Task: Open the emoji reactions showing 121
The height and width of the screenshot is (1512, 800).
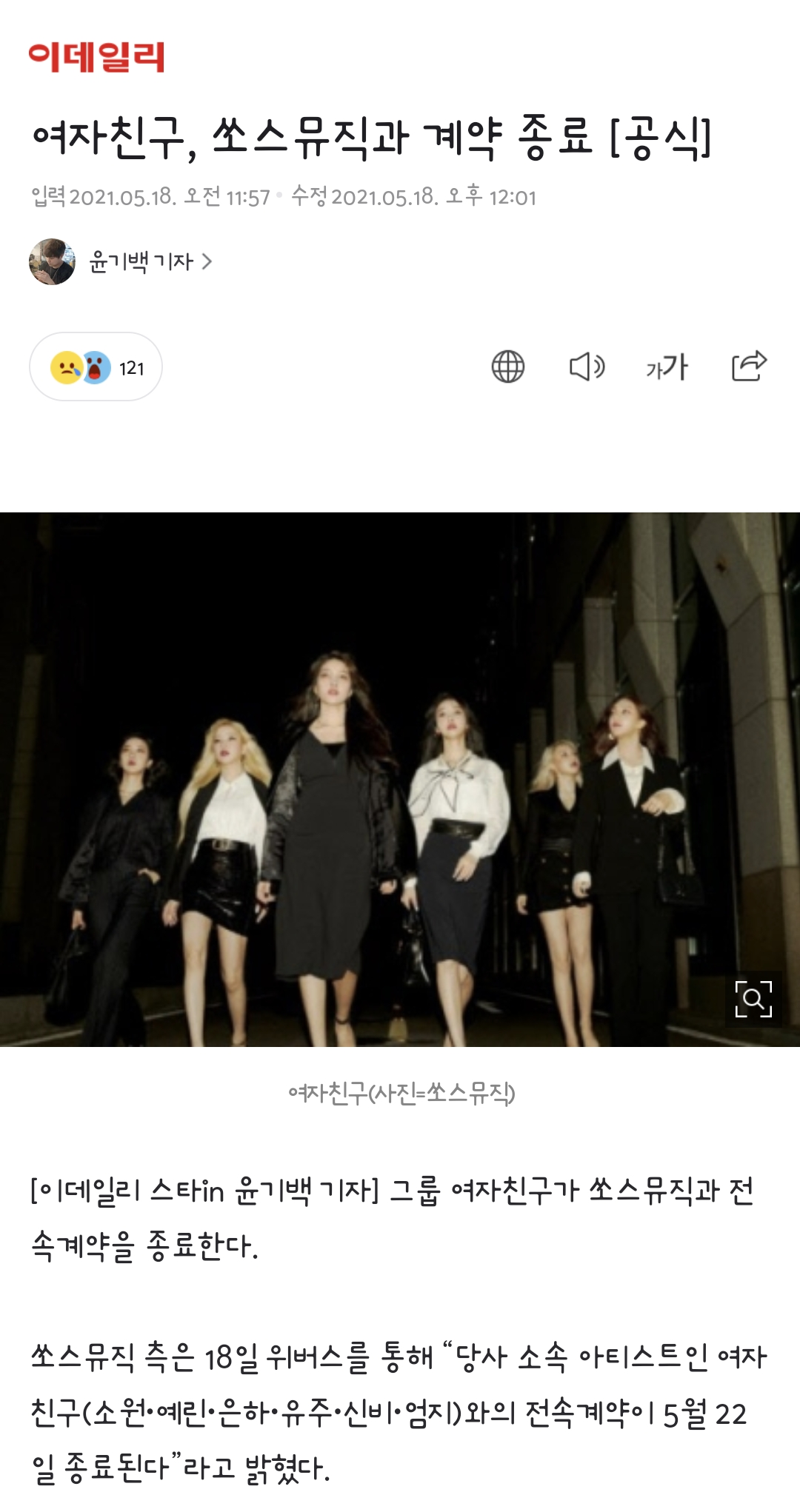Action: click(x=96, y=367)
